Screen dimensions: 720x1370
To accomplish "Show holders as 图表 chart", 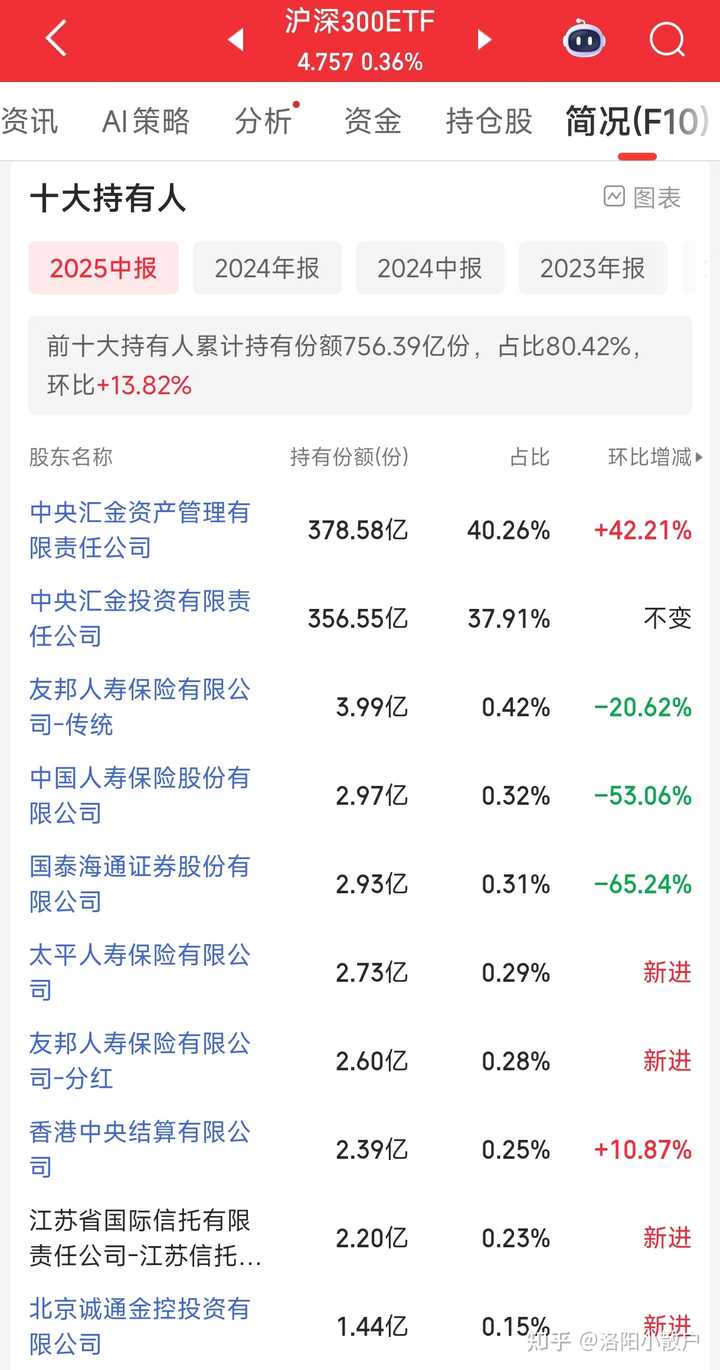I will (x=642, y=198).
